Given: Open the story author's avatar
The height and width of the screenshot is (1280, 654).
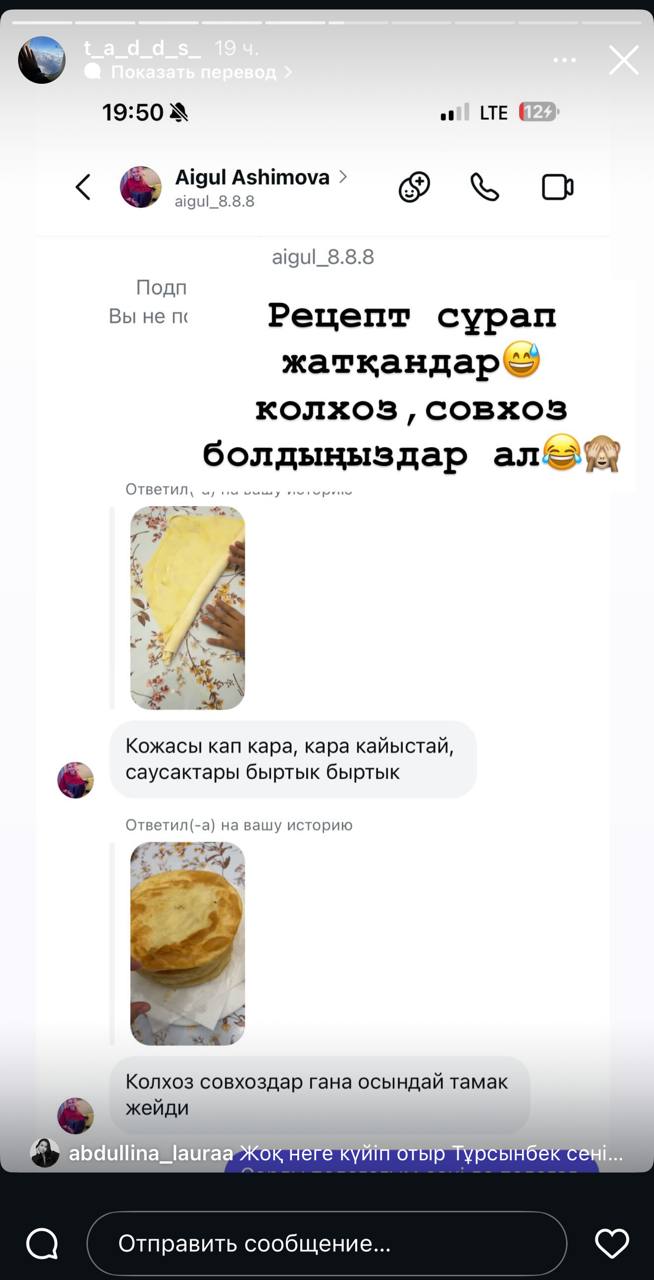Looking at the screenshot, I should coord(42,60).
